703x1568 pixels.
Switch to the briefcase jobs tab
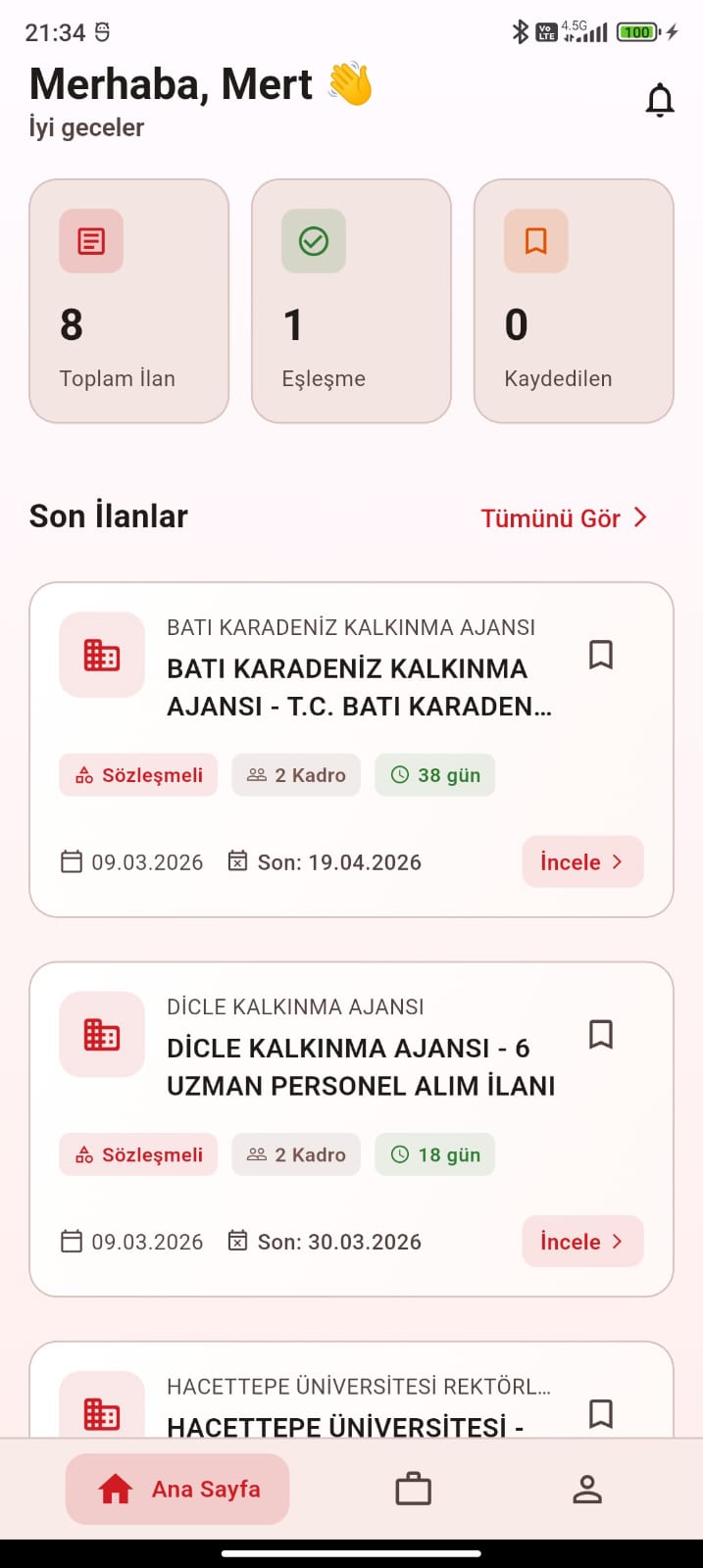(x=413, y=1490)
